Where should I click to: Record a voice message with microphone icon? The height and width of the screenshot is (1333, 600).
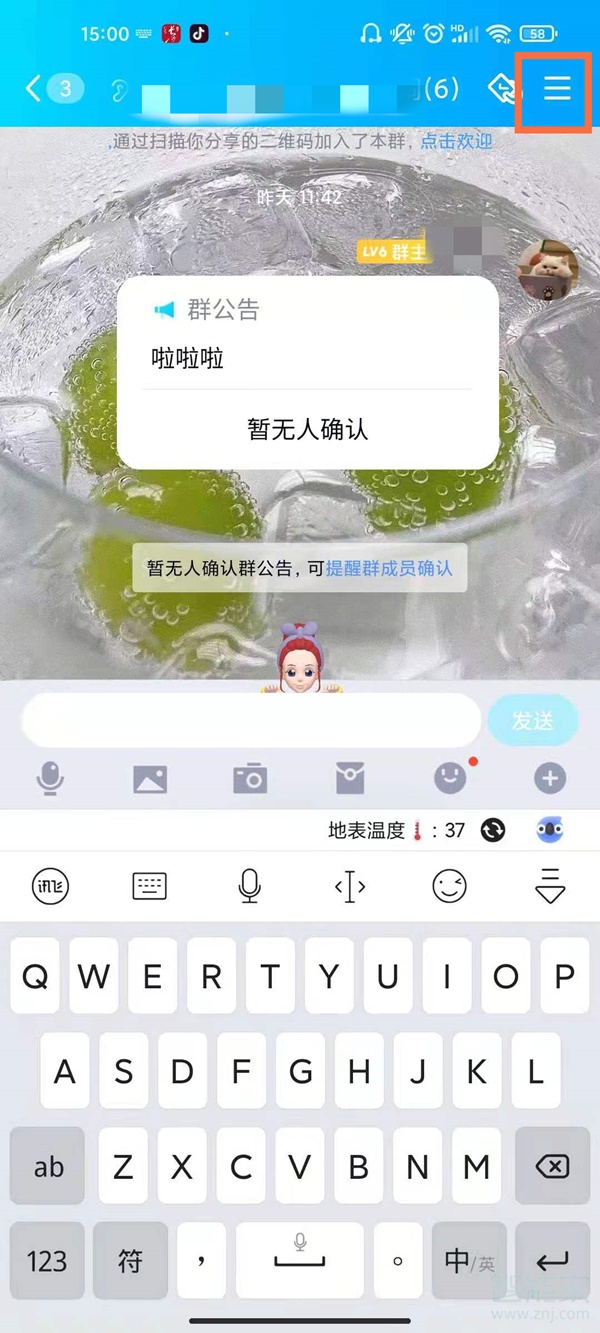[x=50, y=778]
